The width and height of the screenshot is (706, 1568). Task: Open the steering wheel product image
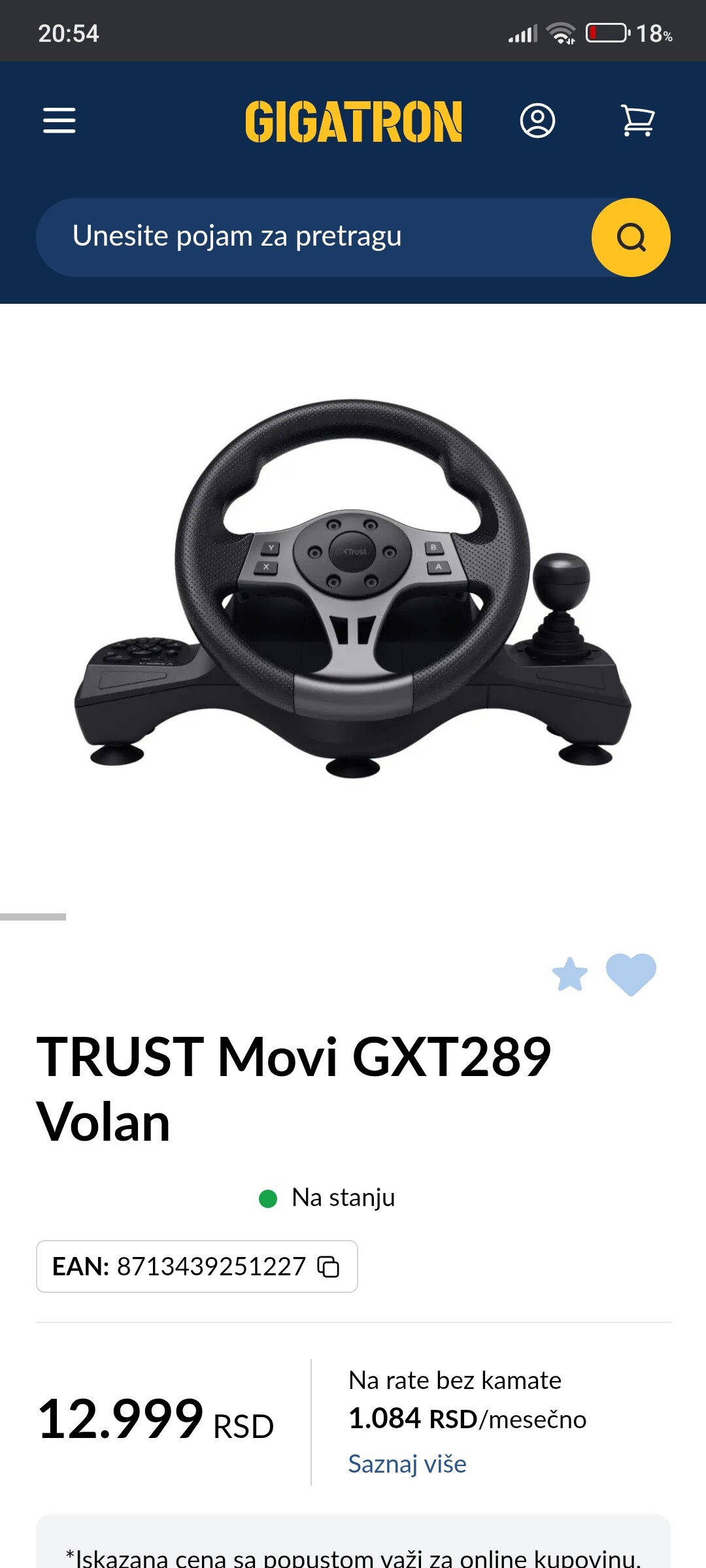tap(353, 588)
